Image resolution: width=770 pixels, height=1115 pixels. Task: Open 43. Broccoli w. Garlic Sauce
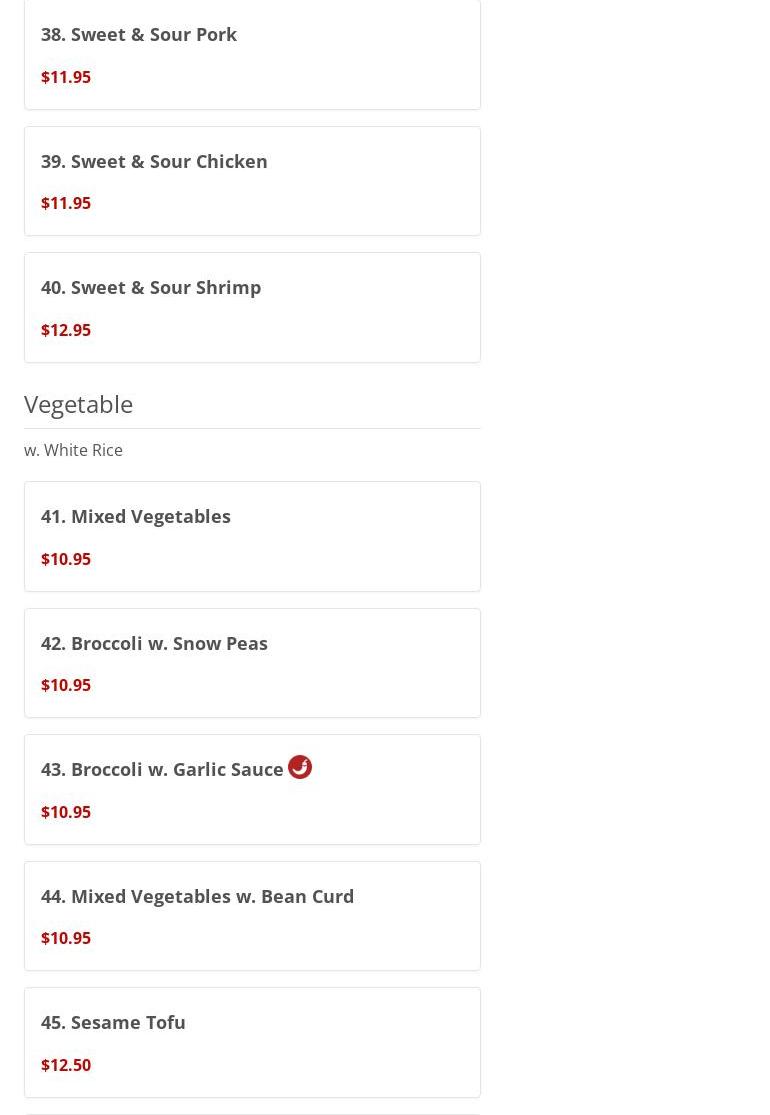(162, 770)
